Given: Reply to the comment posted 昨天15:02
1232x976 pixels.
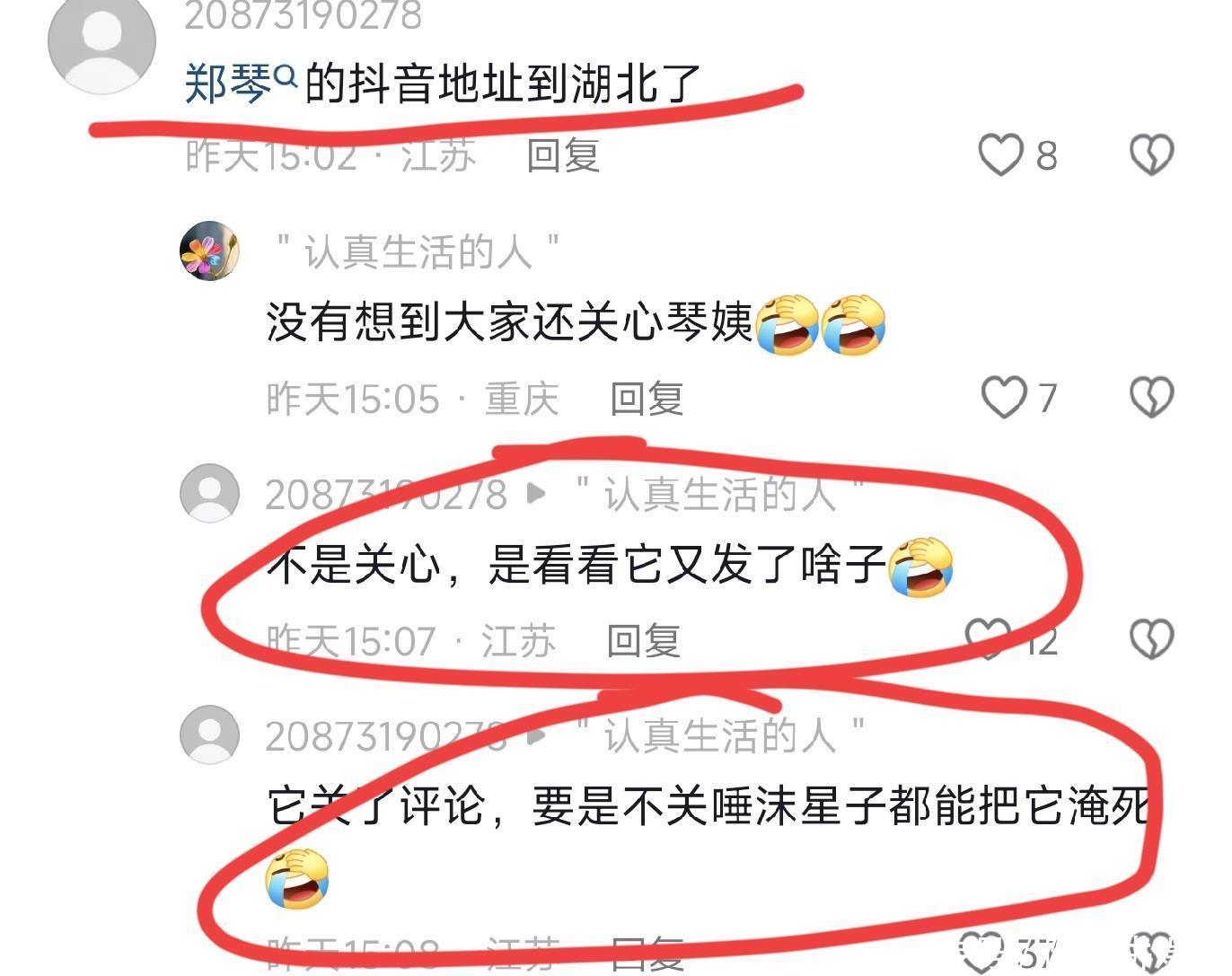Looking at the screenshot, I should pos(563,154).
